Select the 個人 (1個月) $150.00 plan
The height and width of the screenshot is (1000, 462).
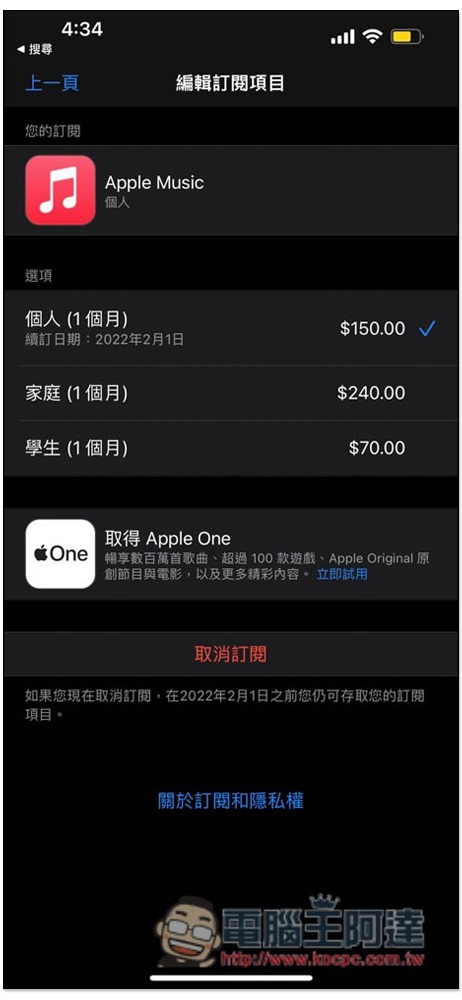(x=230, y=328)
